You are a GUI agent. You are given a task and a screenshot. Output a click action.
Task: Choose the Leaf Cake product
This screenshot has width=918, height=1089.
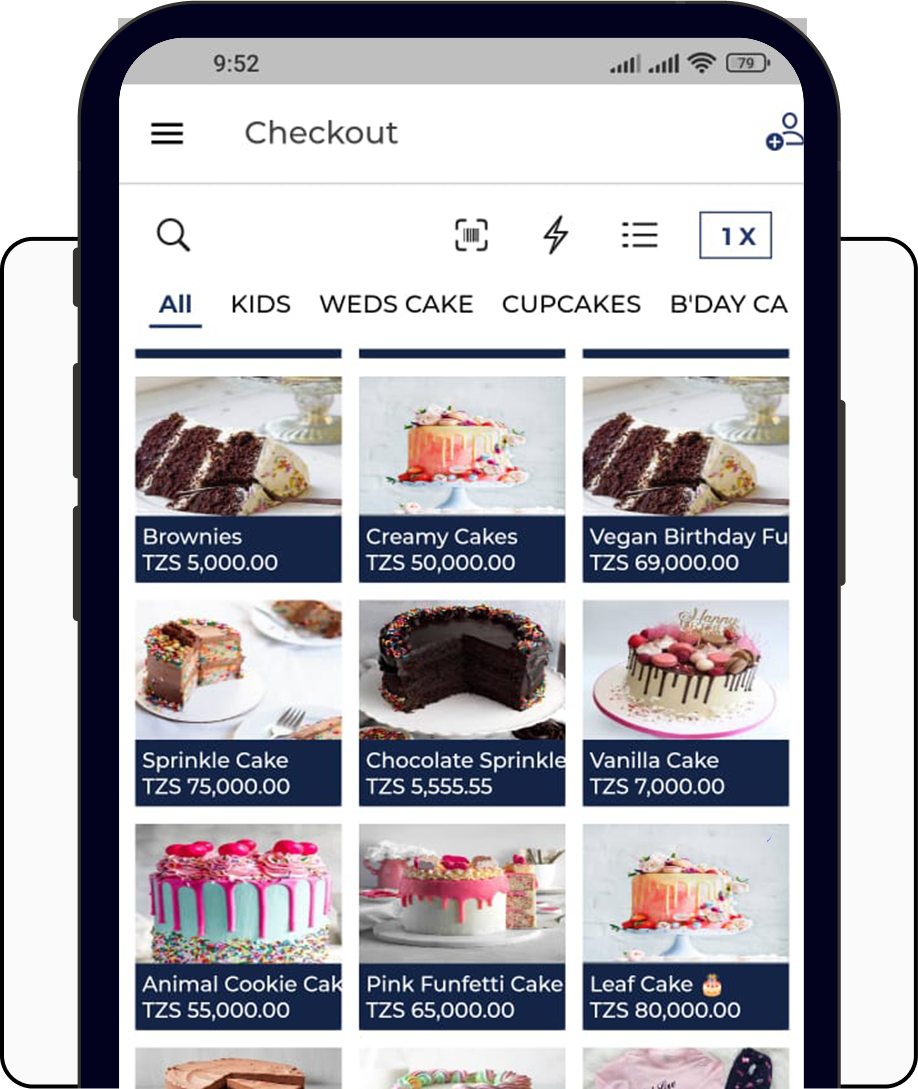point(686,926)
